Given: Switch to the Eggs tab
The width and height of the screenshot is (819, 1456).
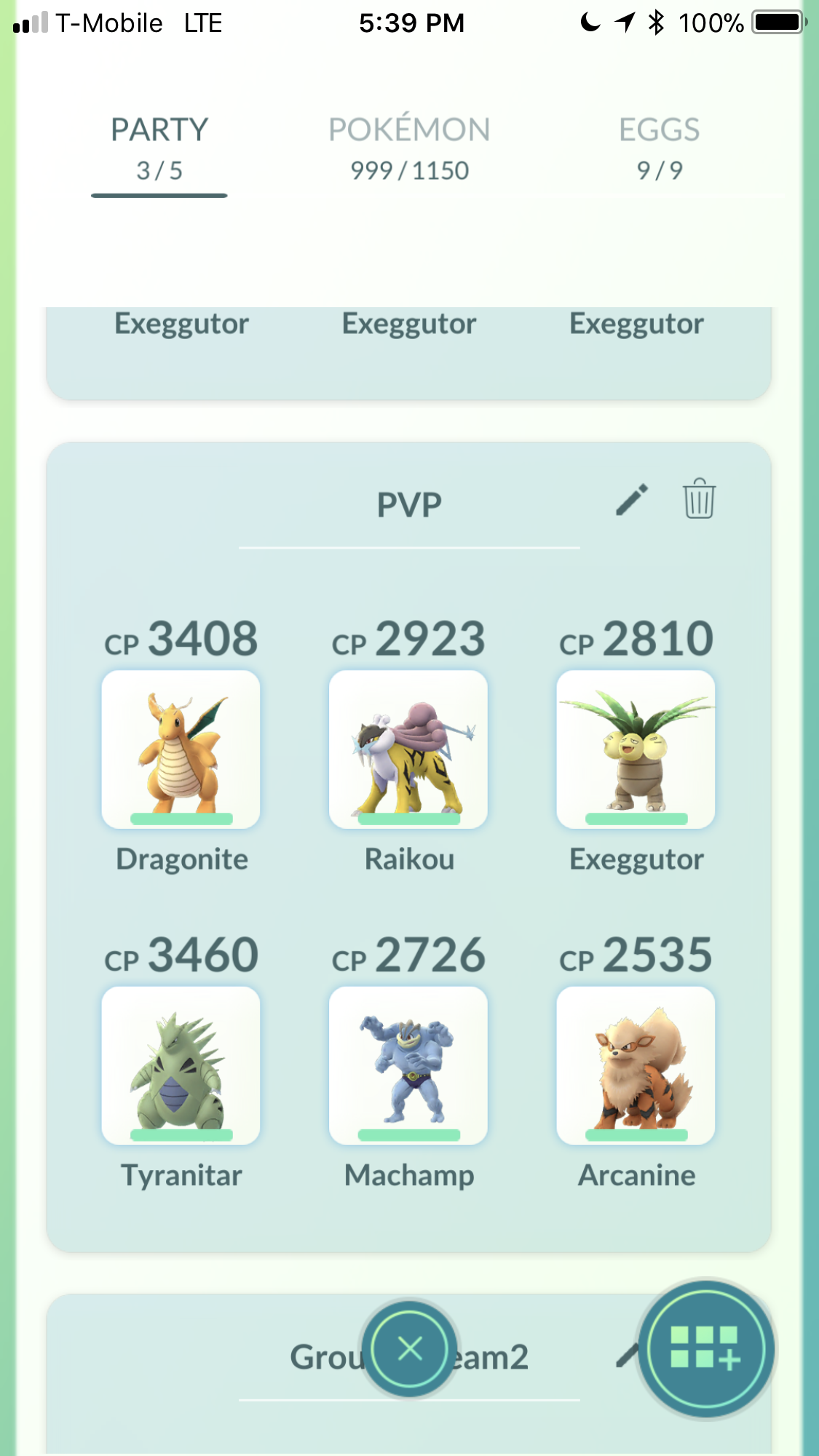Looking at the screenshot, I should (660, 148).
